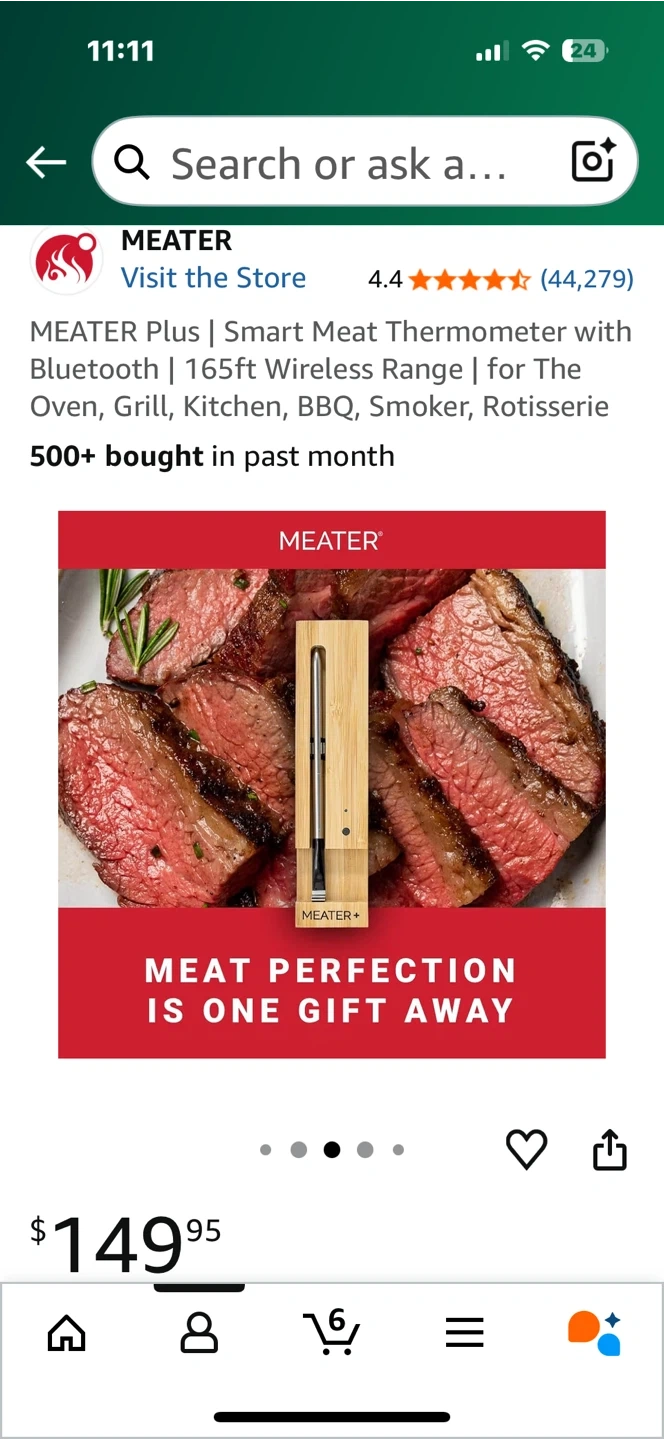The image size is (664, 1440).
Task: Add this product to a wish list with the heart
Action: pyautogui.click(x=526, y=1150)
